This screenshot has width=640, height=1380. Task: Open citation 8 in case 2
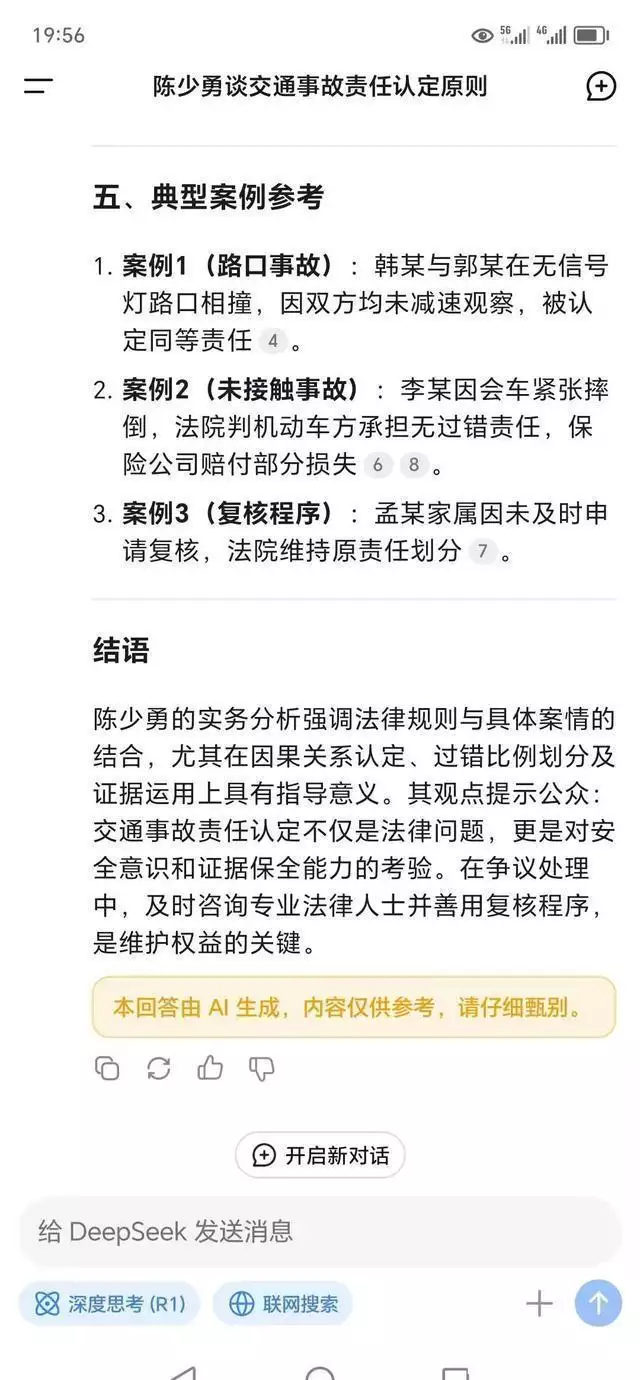(x=413, y=465)
